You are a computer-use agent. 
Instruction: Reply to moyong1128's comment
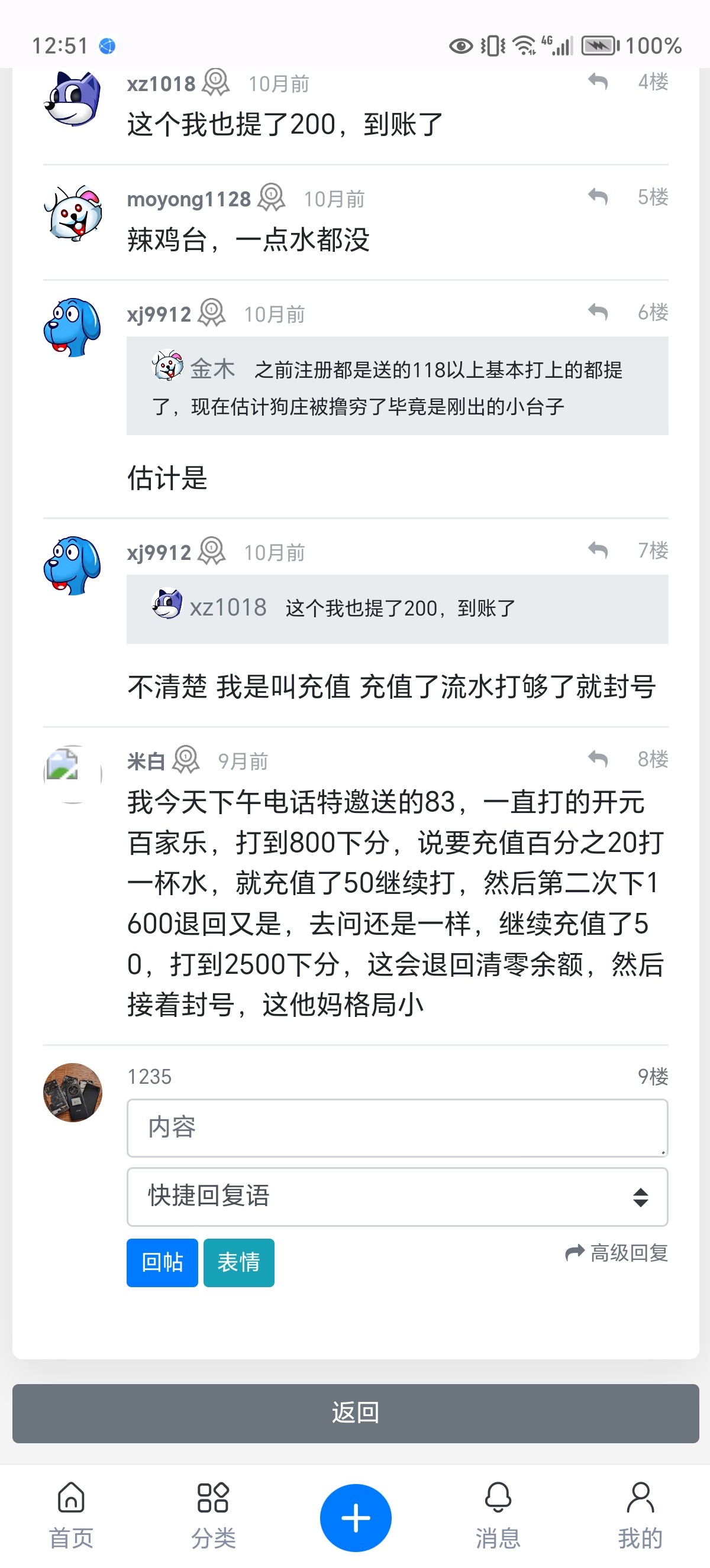598,197
